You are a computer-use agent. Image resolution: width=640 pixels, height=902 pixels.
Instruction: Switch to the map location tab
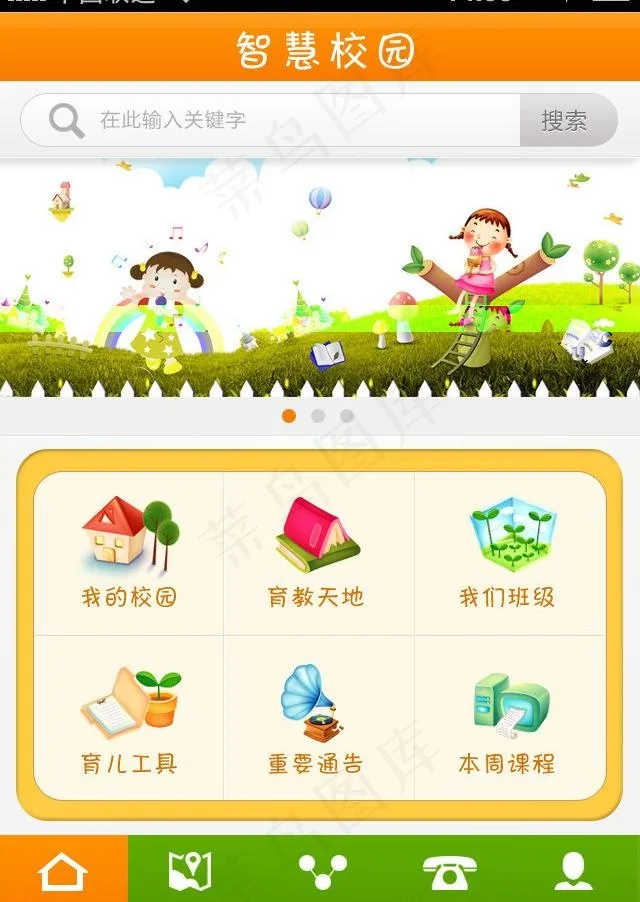[x=190, y=870]
